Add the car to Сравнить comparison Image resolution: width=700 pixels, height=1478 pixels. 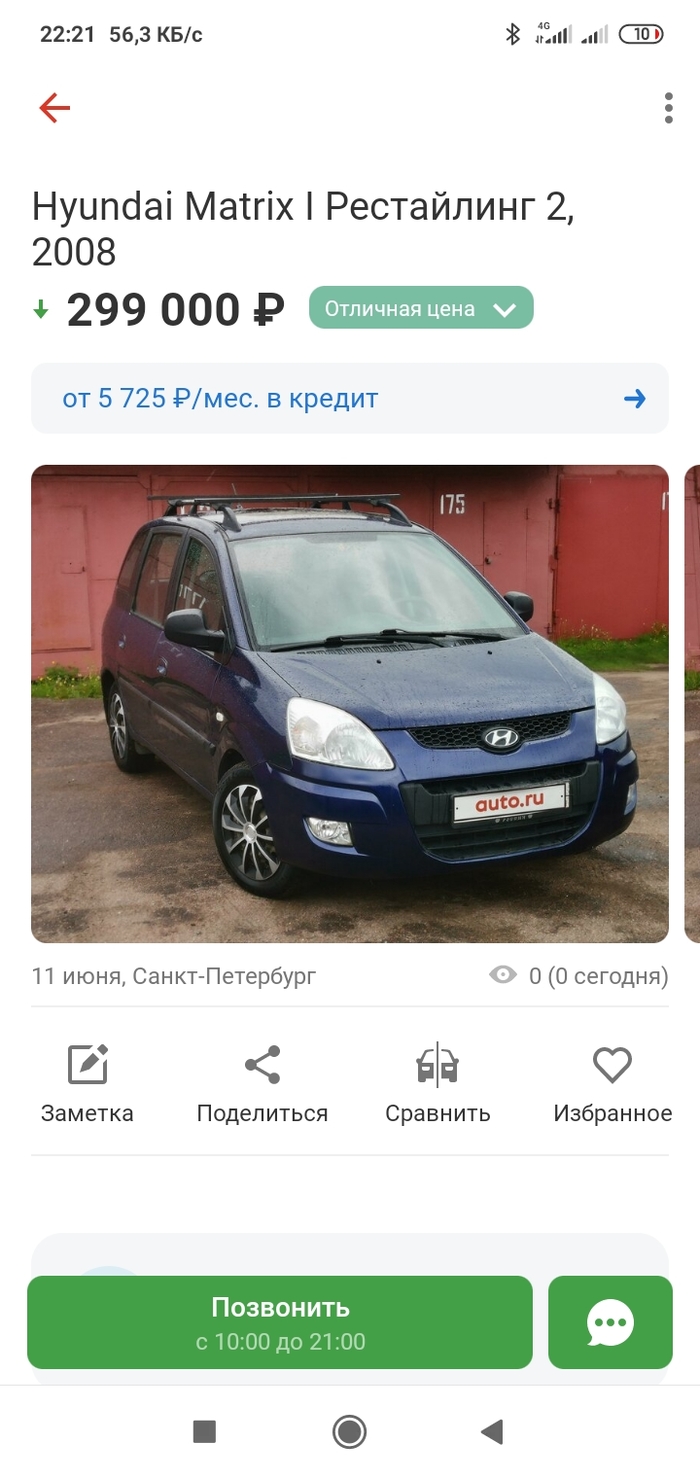click(437, 1084)
